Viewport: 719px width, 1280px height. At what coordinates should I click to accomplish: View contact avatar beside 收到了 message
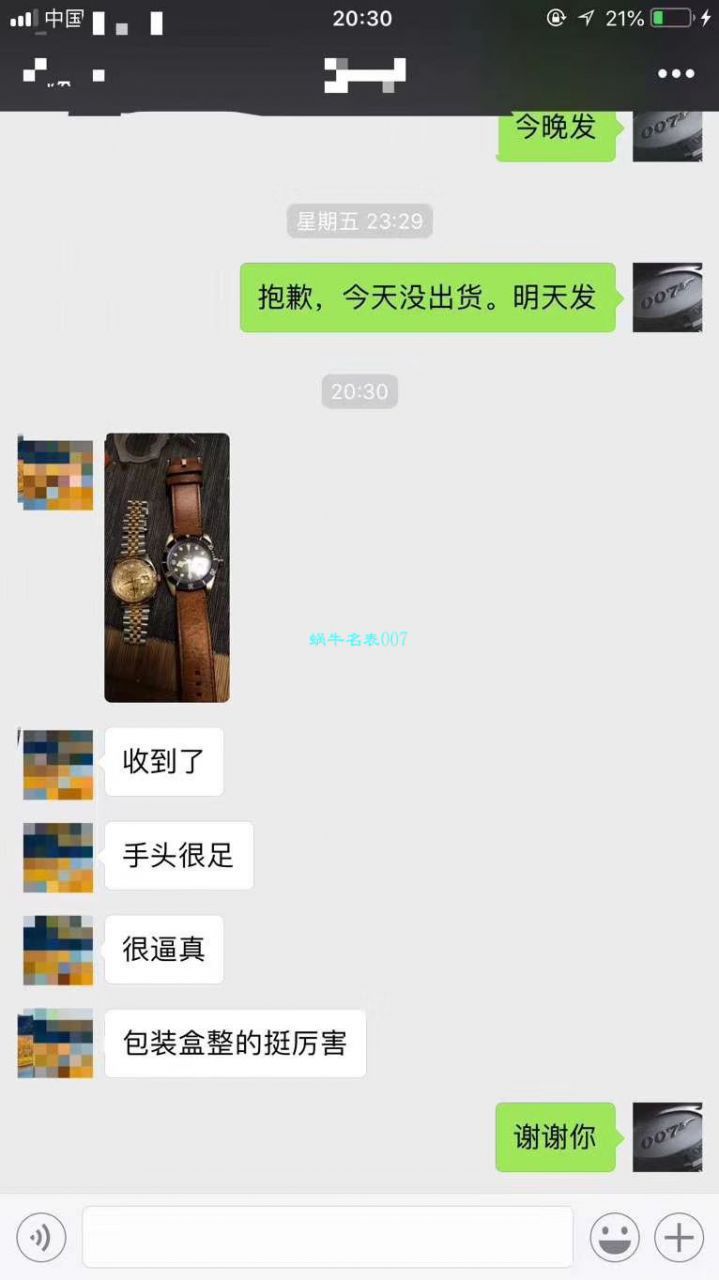58,764
